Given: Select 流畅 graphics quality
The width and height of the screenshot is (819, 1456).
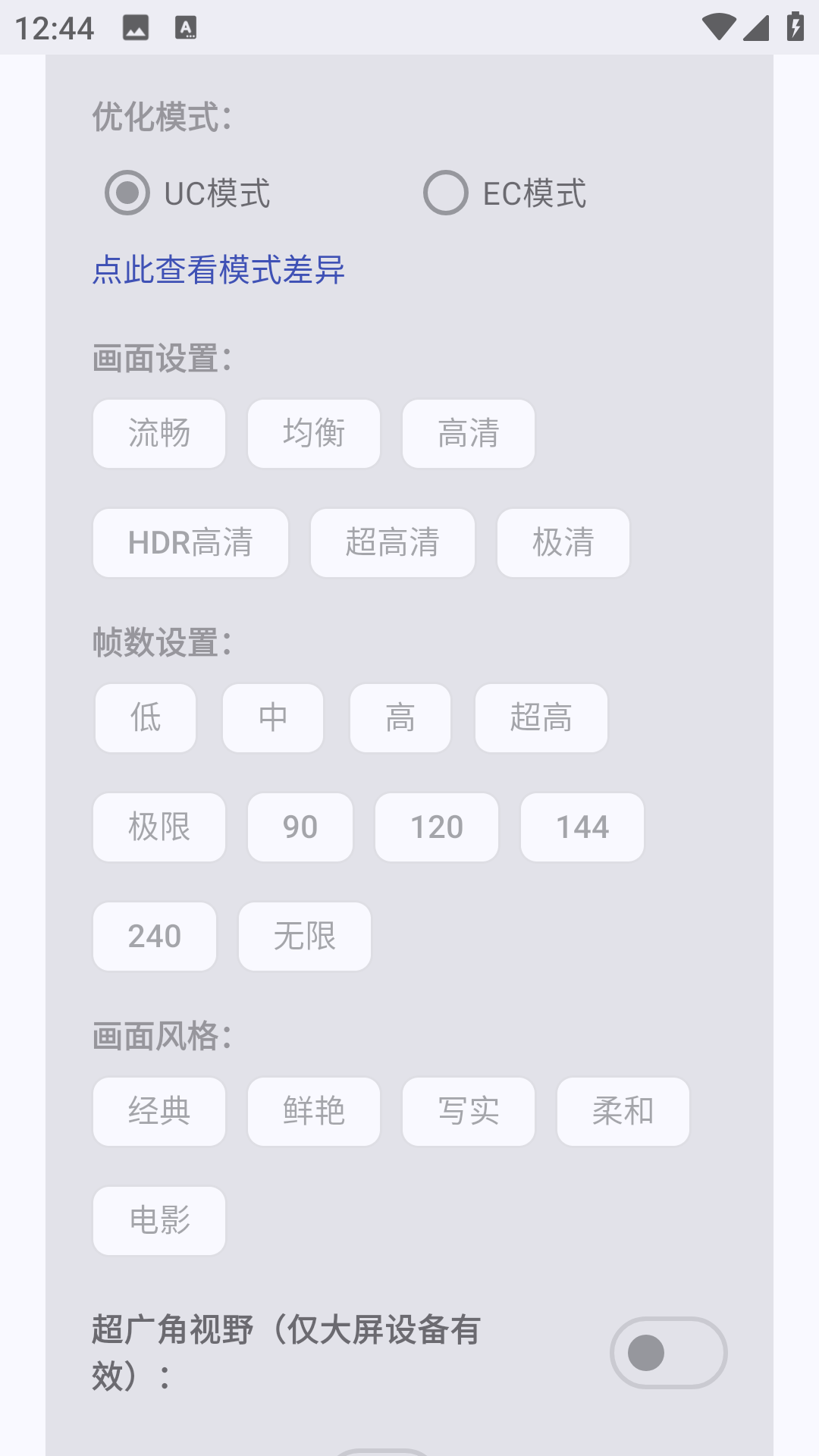Looking at the screenshot, I should (158, 433).
